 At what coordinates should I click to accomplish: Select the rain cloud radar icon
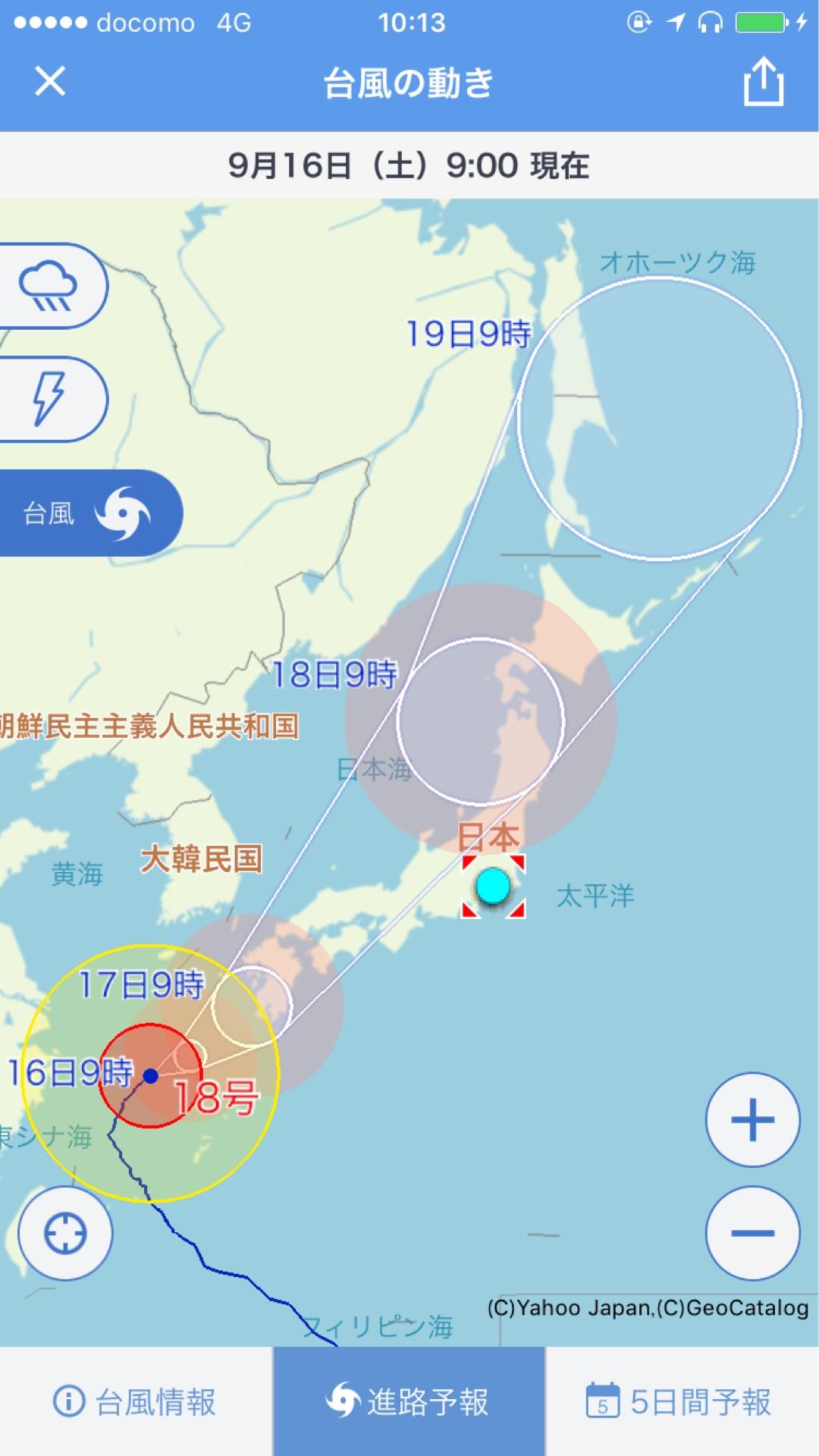click(49, 284)
